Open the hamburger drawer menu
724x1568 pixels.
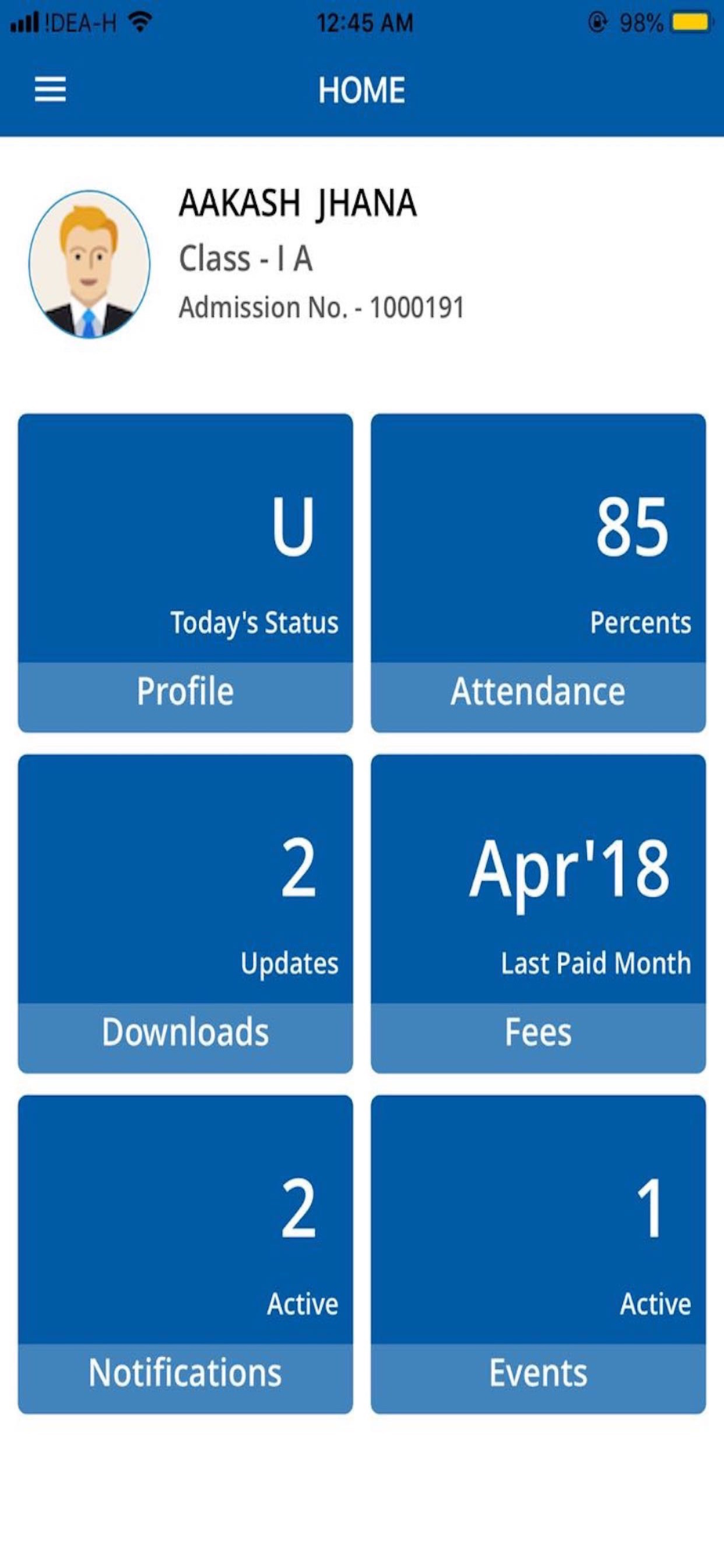pyautogui.click(x=50, y=89)
